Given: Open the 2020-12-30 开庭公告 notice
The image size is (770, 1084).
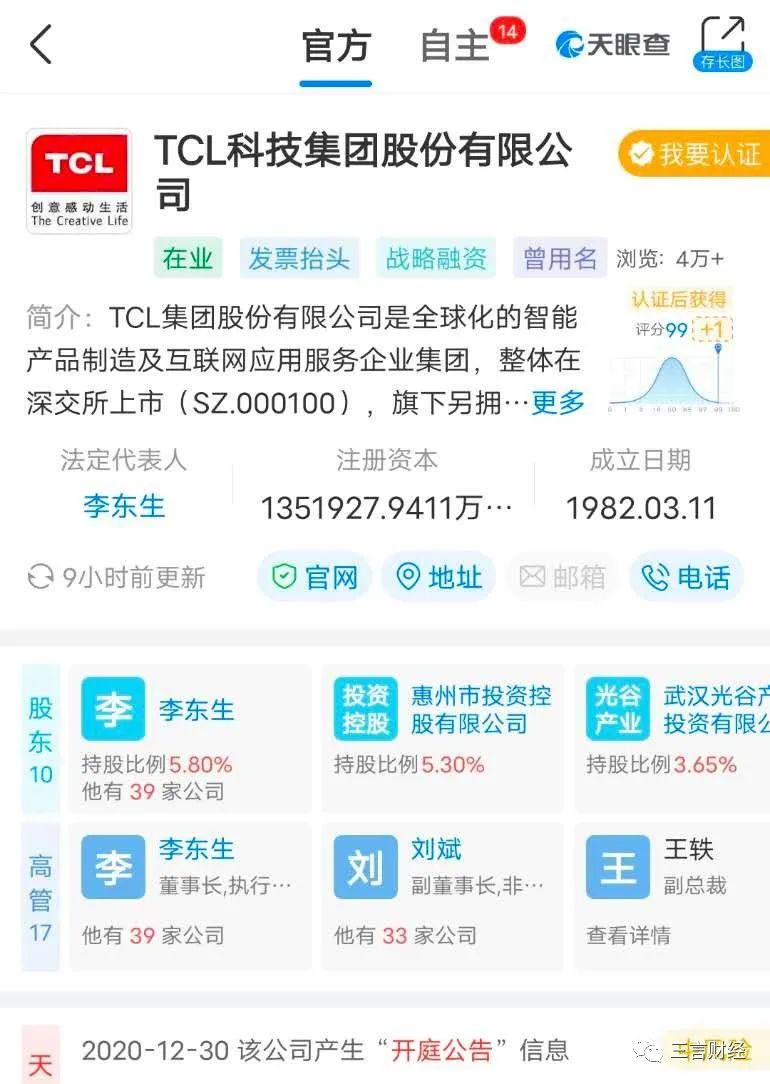Looking at the screenshot, I should tap(325, 1051).
